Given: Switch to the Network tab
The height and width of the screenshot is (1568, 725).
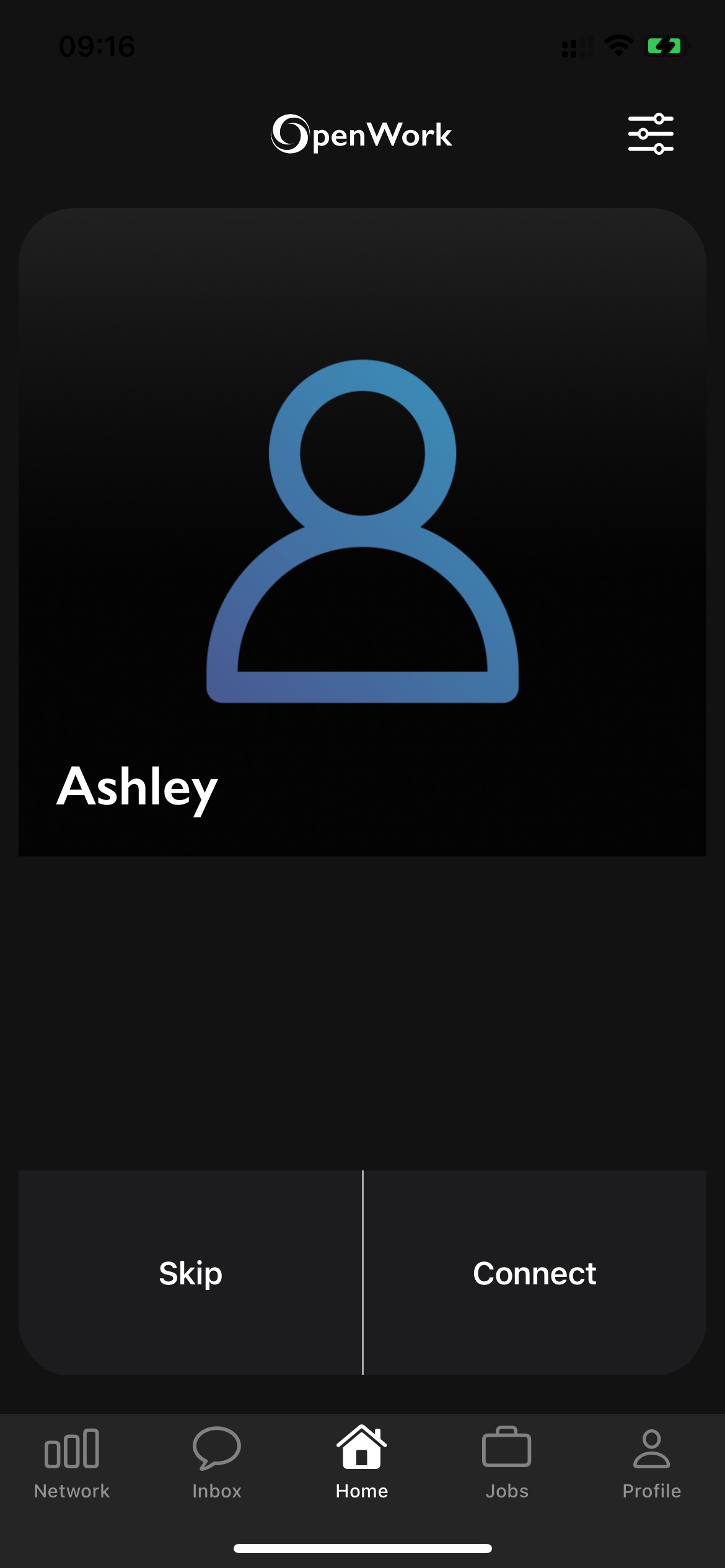Looking at the screenshot, I should pyautogui.click(x=72, y=1464).
